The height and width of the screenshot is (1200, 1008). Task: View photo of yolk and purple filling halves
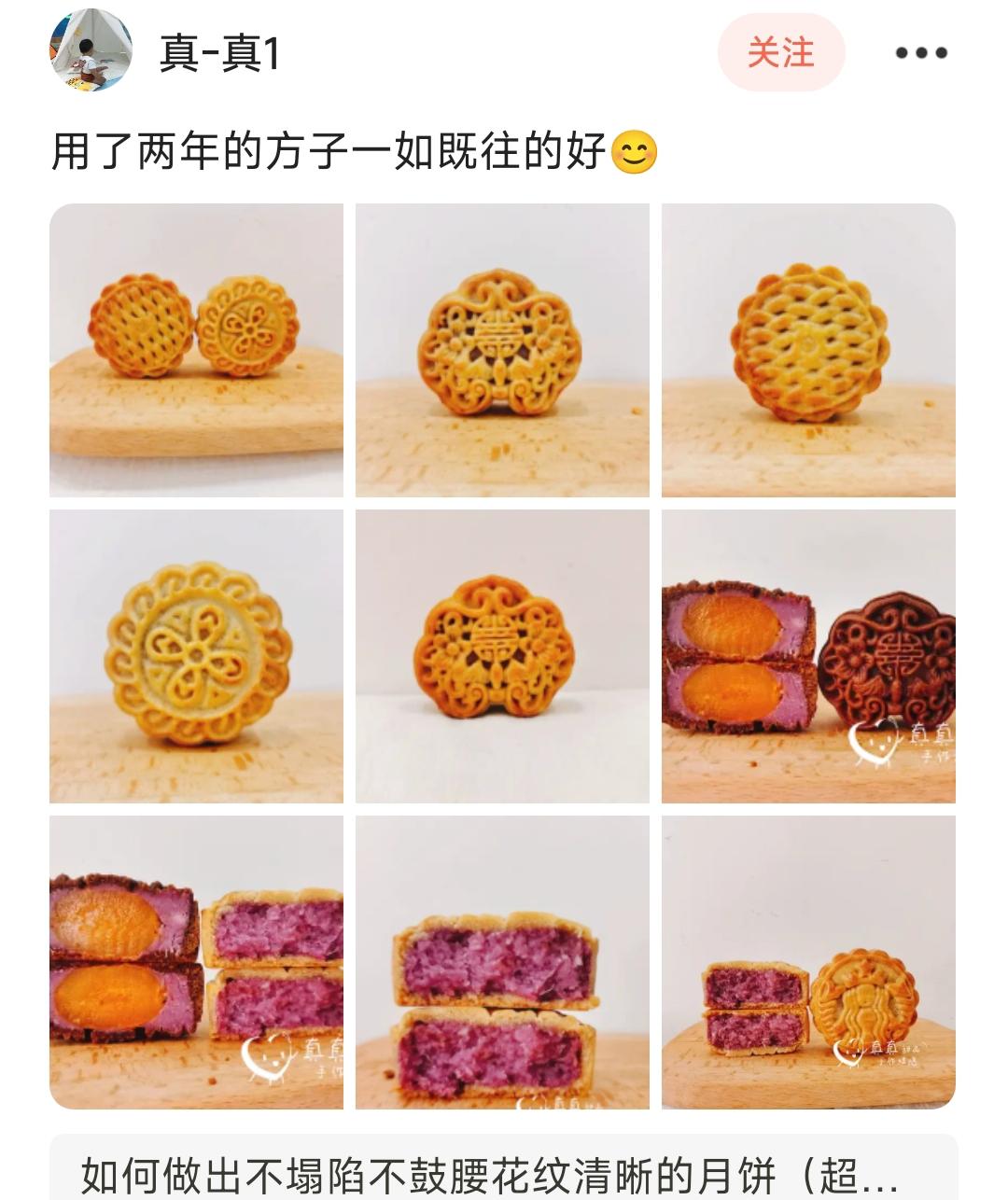click(x=196, y=962)
